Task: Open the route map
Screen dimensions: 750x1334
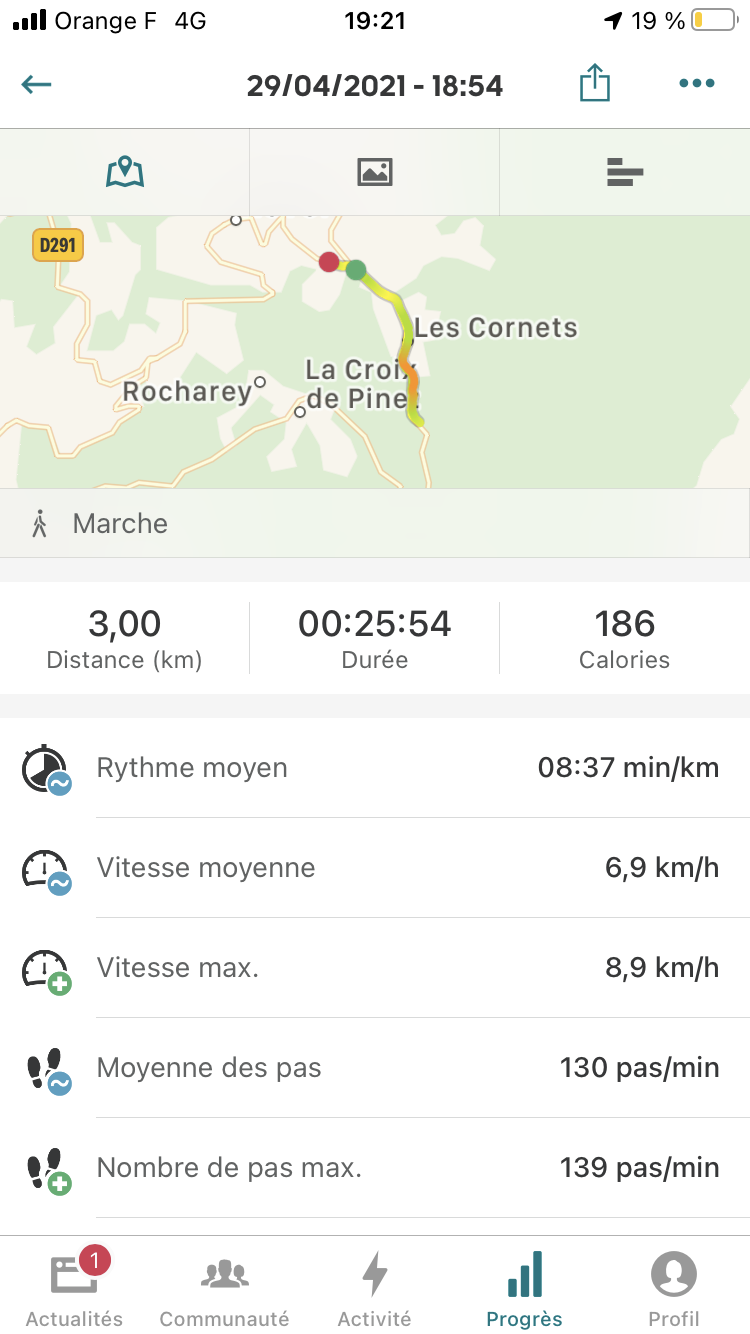Action: [375, 352]
